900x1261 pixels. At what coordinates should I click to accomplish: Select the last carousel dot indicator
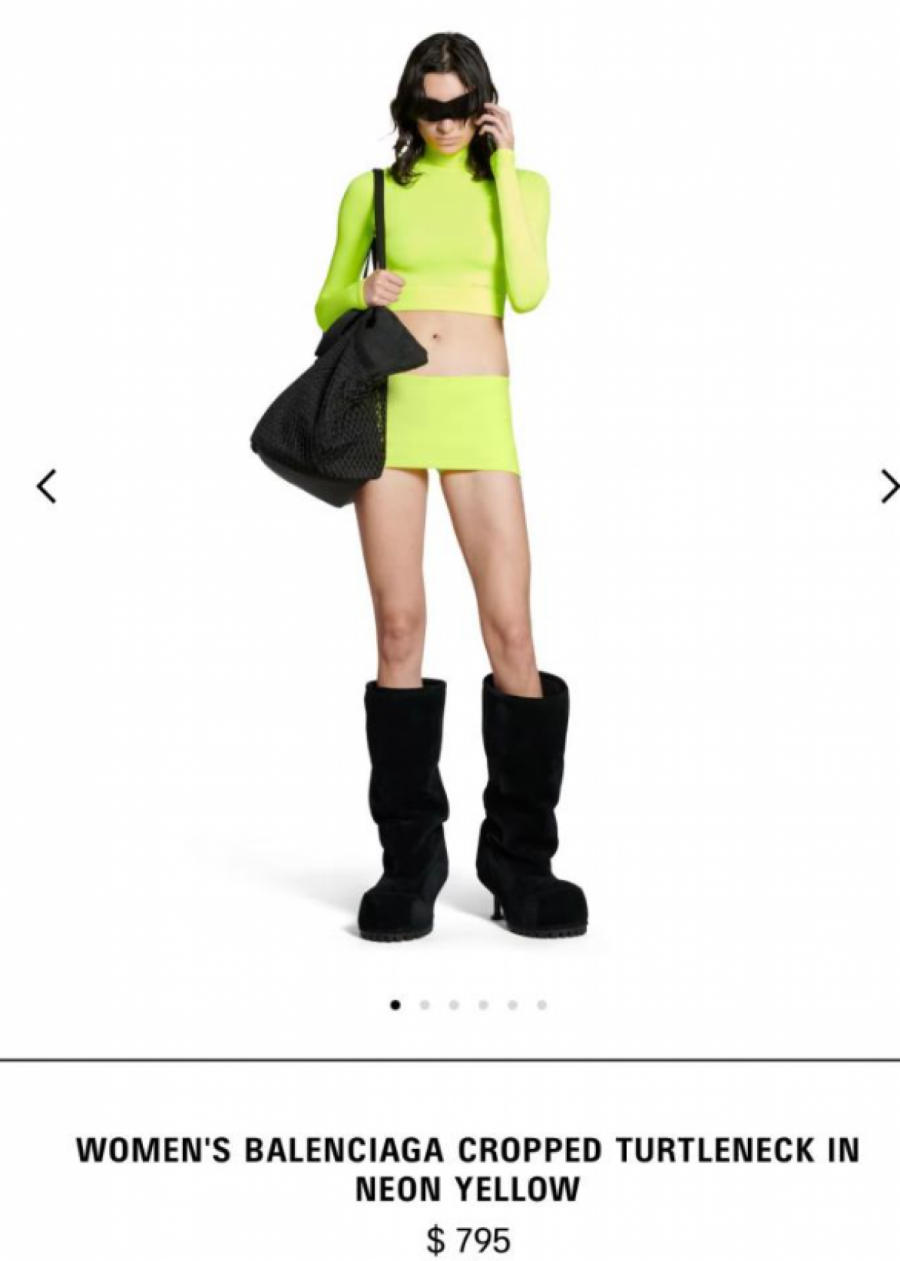pyautogui.click(x=541, y=1005)
